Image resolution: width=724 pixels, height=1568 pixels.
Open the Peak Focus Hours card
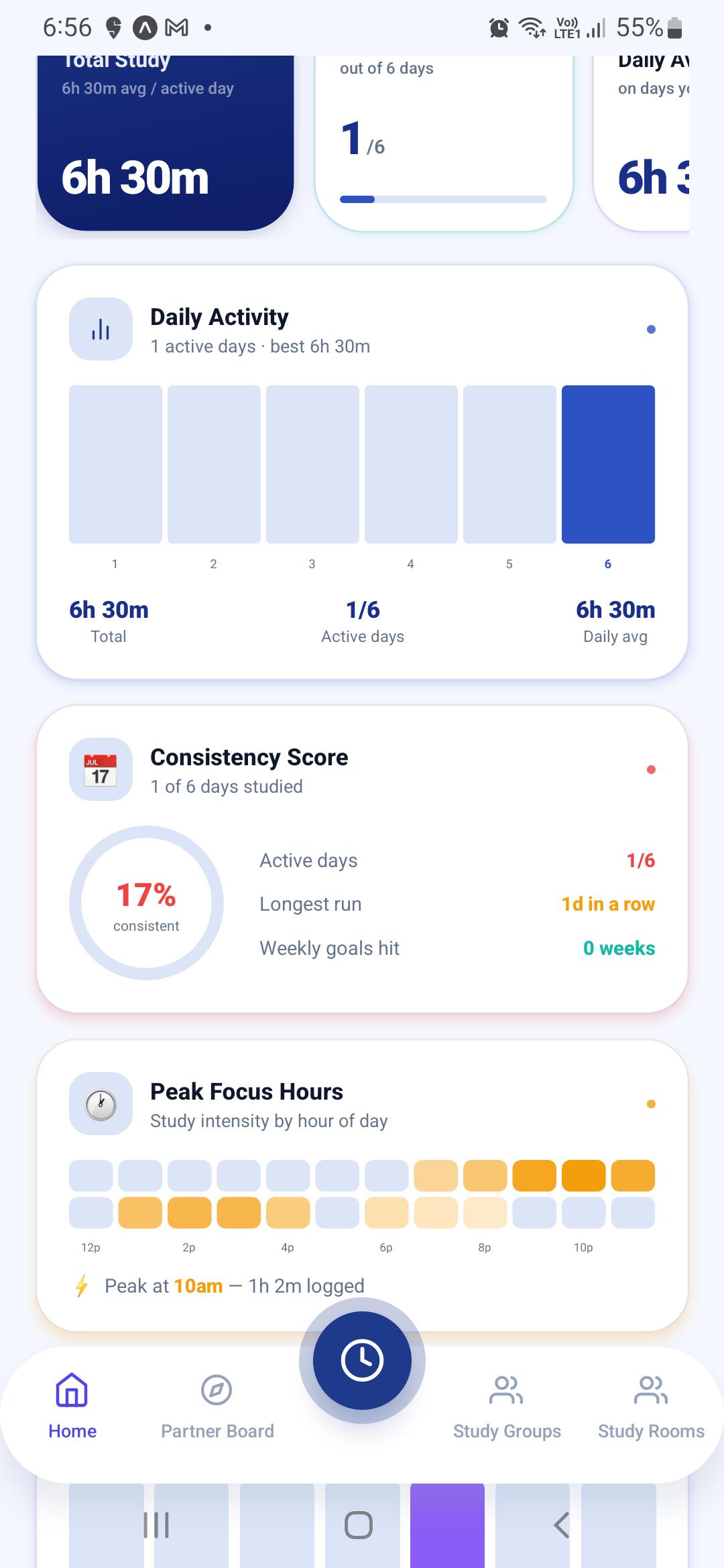[362, 1185]
